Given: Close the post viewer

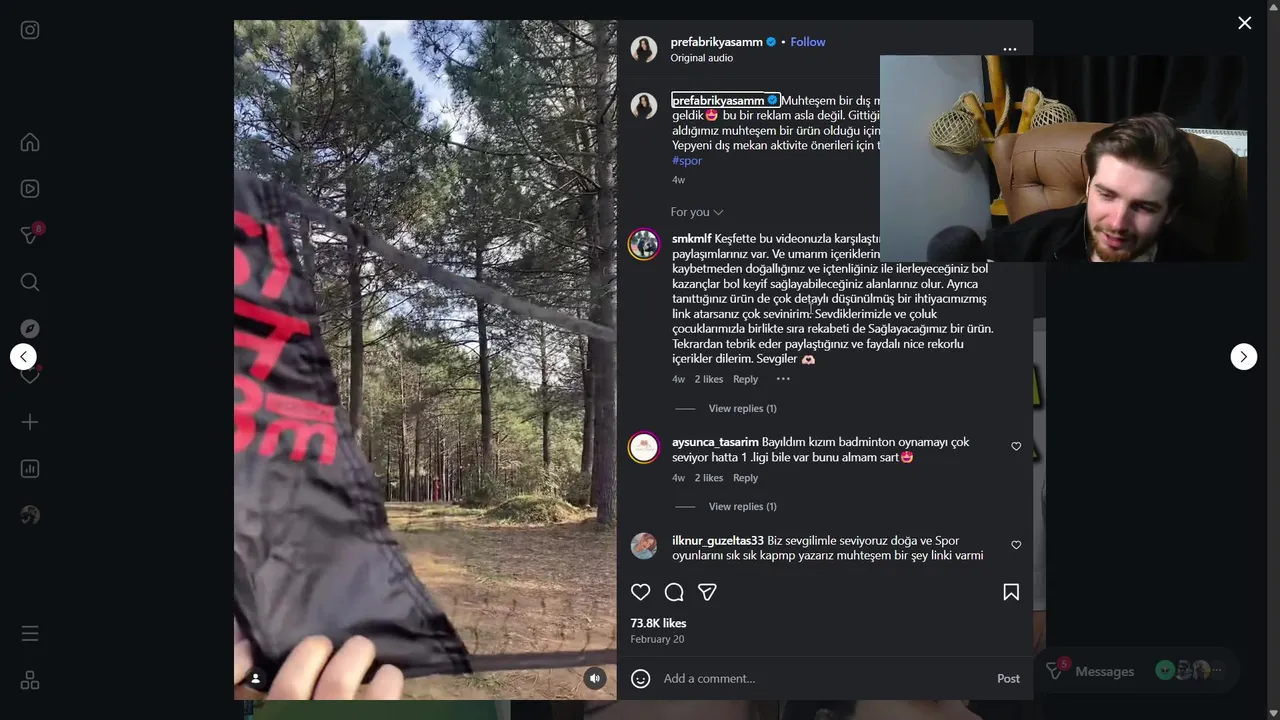Looking at the screenshot, I should point(1244,23).
